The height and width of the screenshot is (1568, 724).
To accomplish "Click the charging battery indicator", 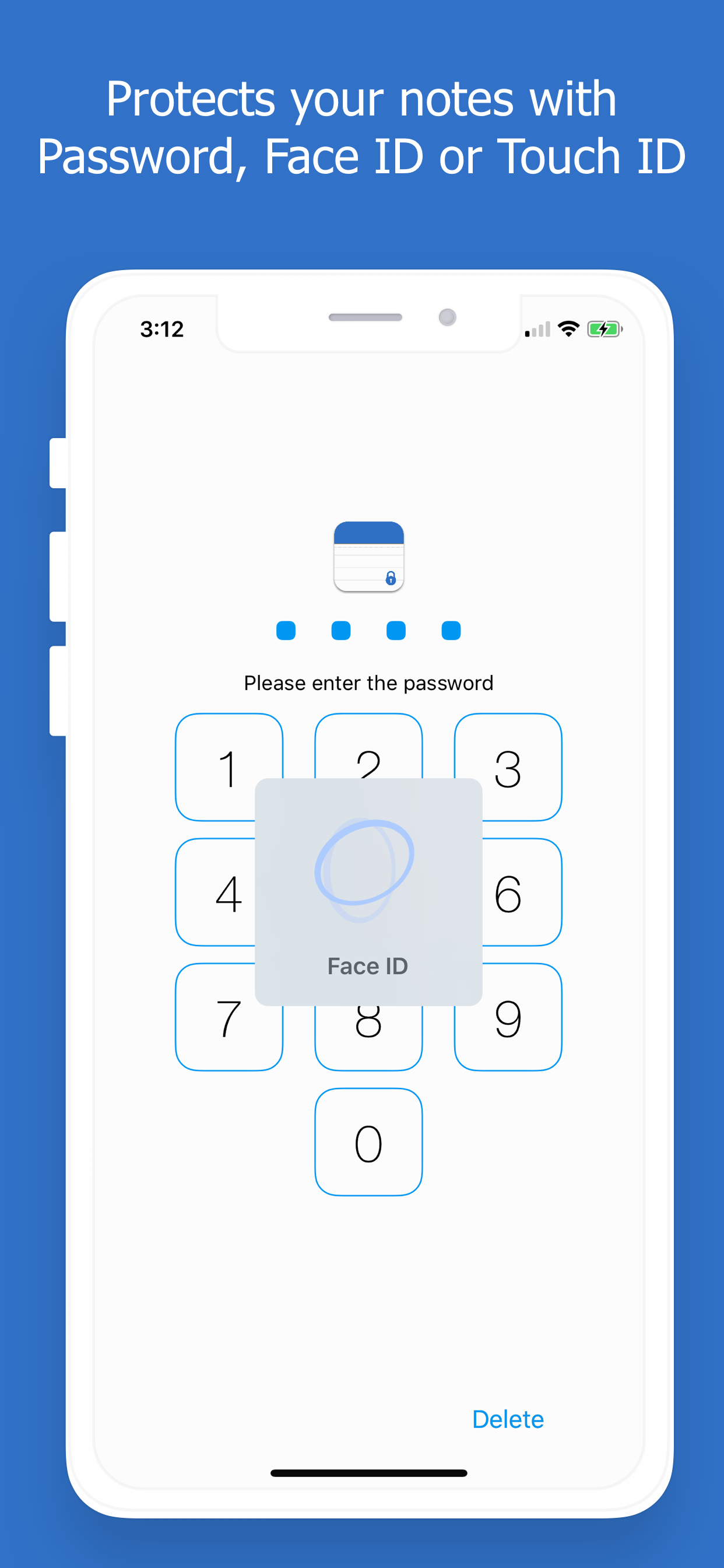I will [604, 328].
